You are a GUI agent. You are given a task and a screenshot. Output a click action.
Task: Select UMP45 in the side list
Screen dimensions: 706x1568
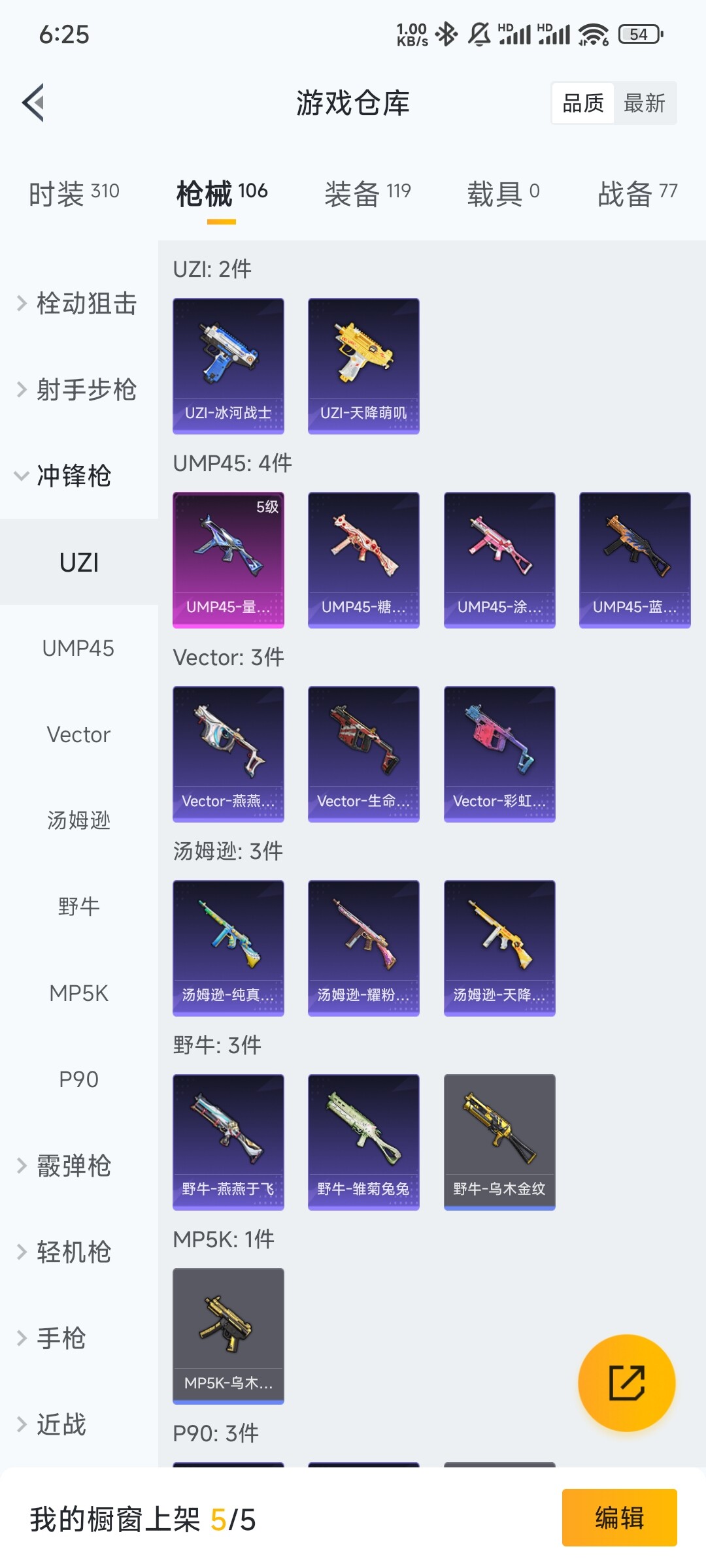click(x=78, y=648)
